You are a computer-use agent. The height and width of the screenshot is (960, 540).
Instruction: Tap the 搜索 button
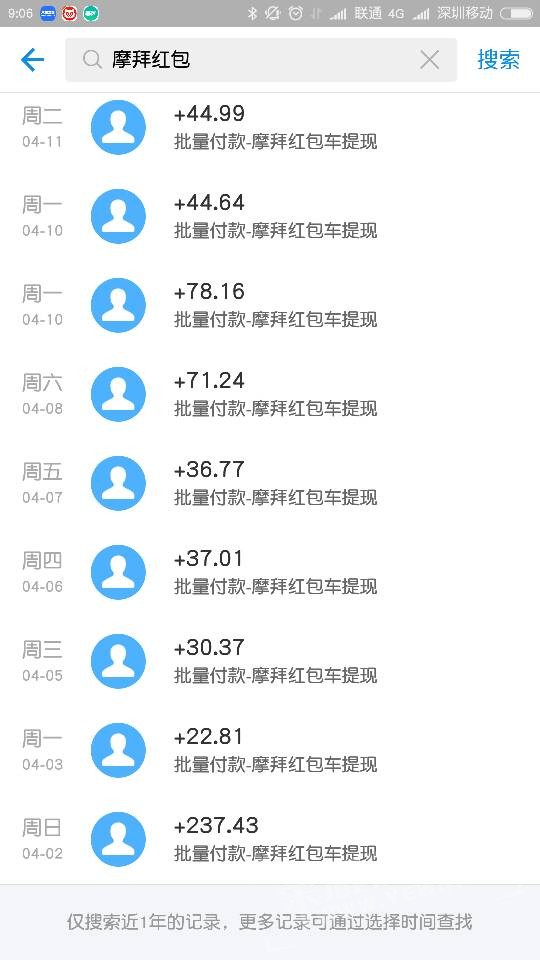pos(498,60)
